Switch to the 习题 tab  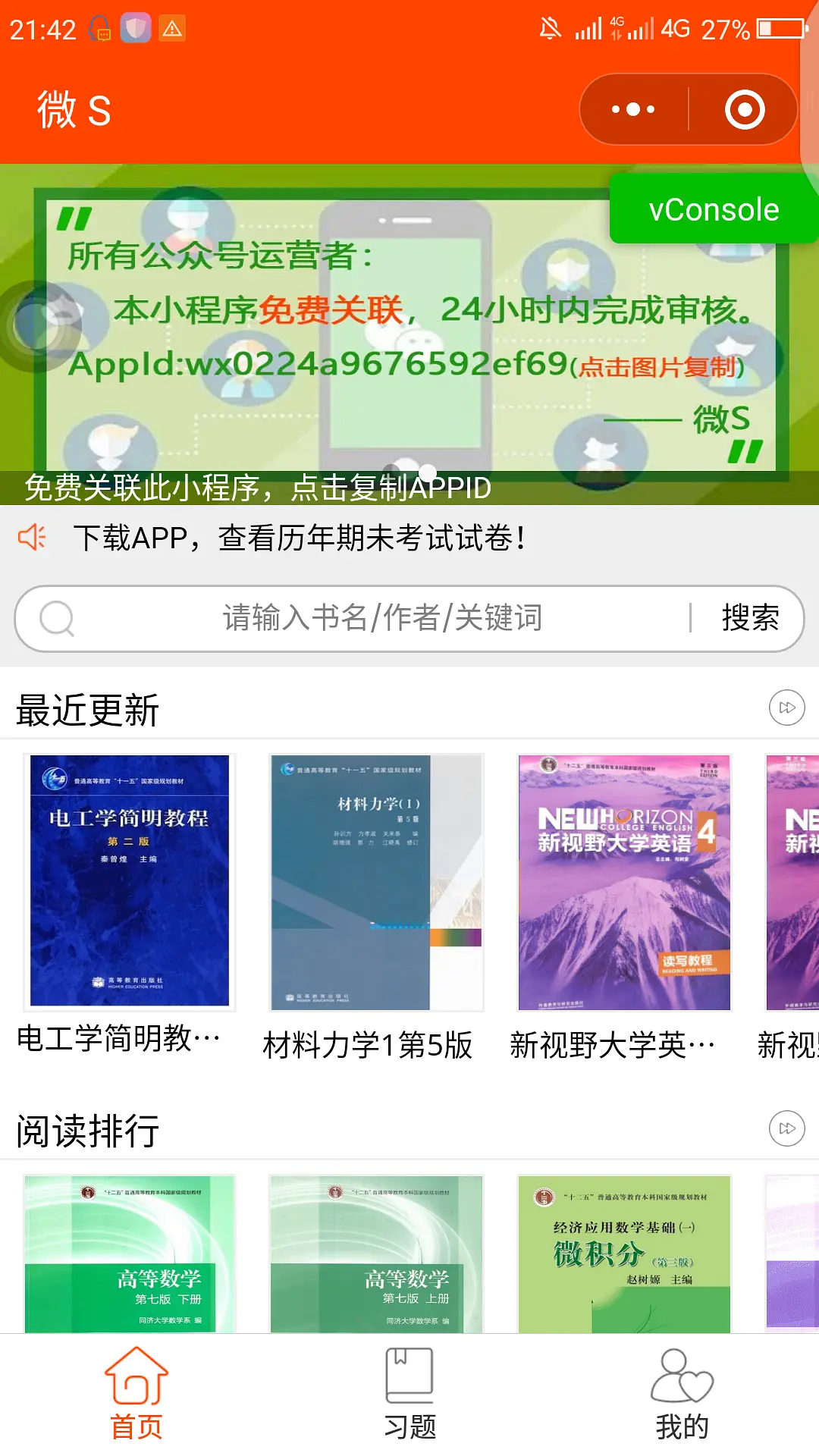[409, 1395]
